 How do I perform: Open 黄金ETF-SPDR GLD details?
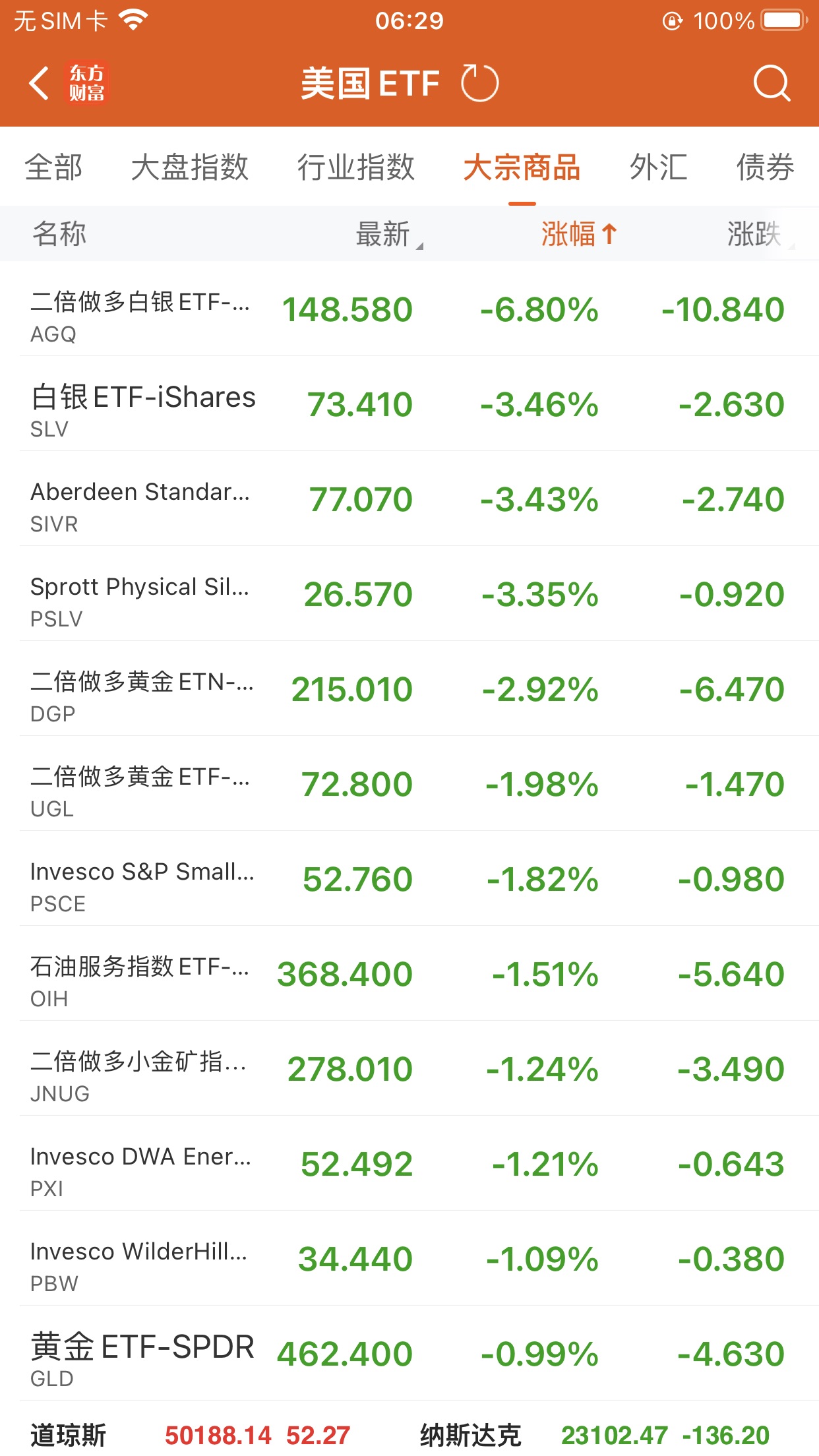409,1354
